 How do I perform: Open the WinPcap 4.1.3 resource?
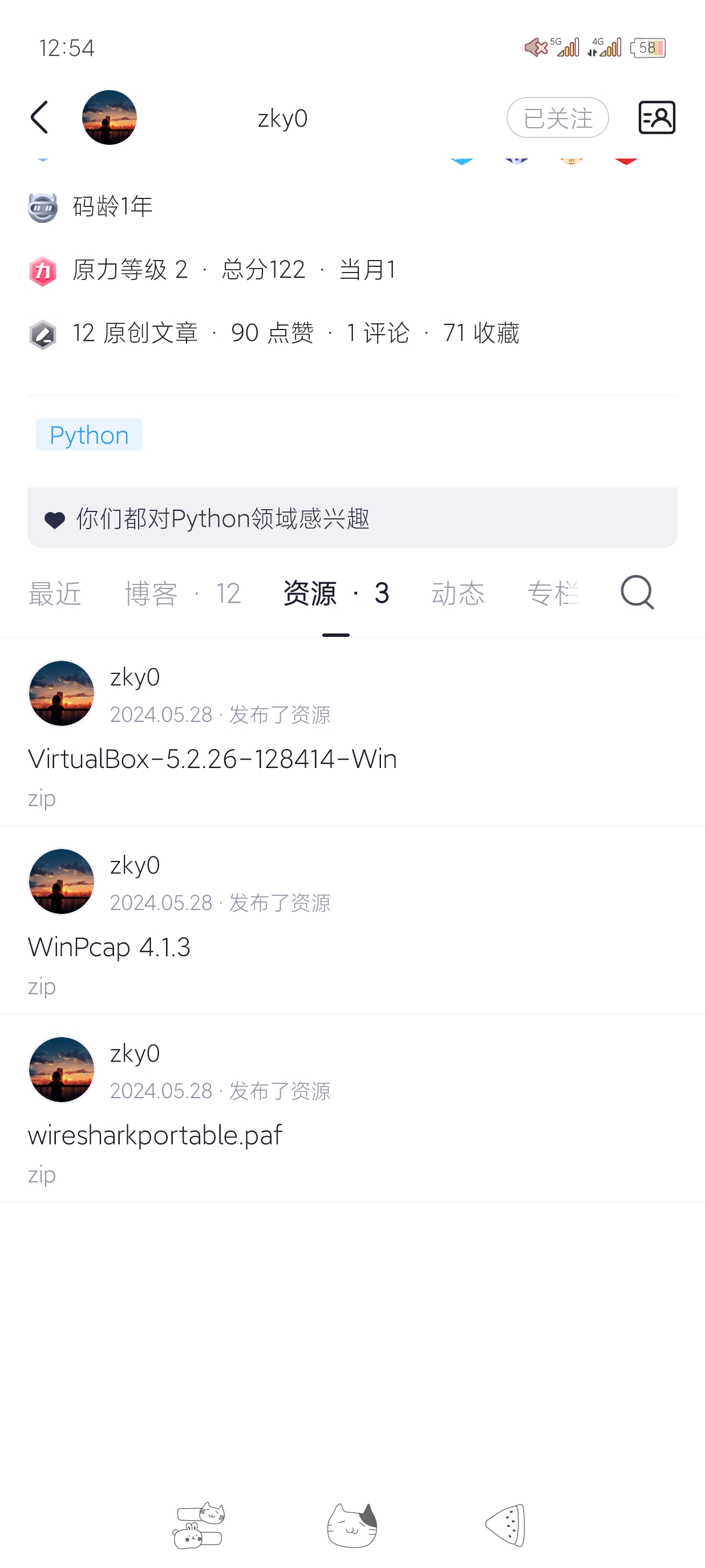pos(110,947)
